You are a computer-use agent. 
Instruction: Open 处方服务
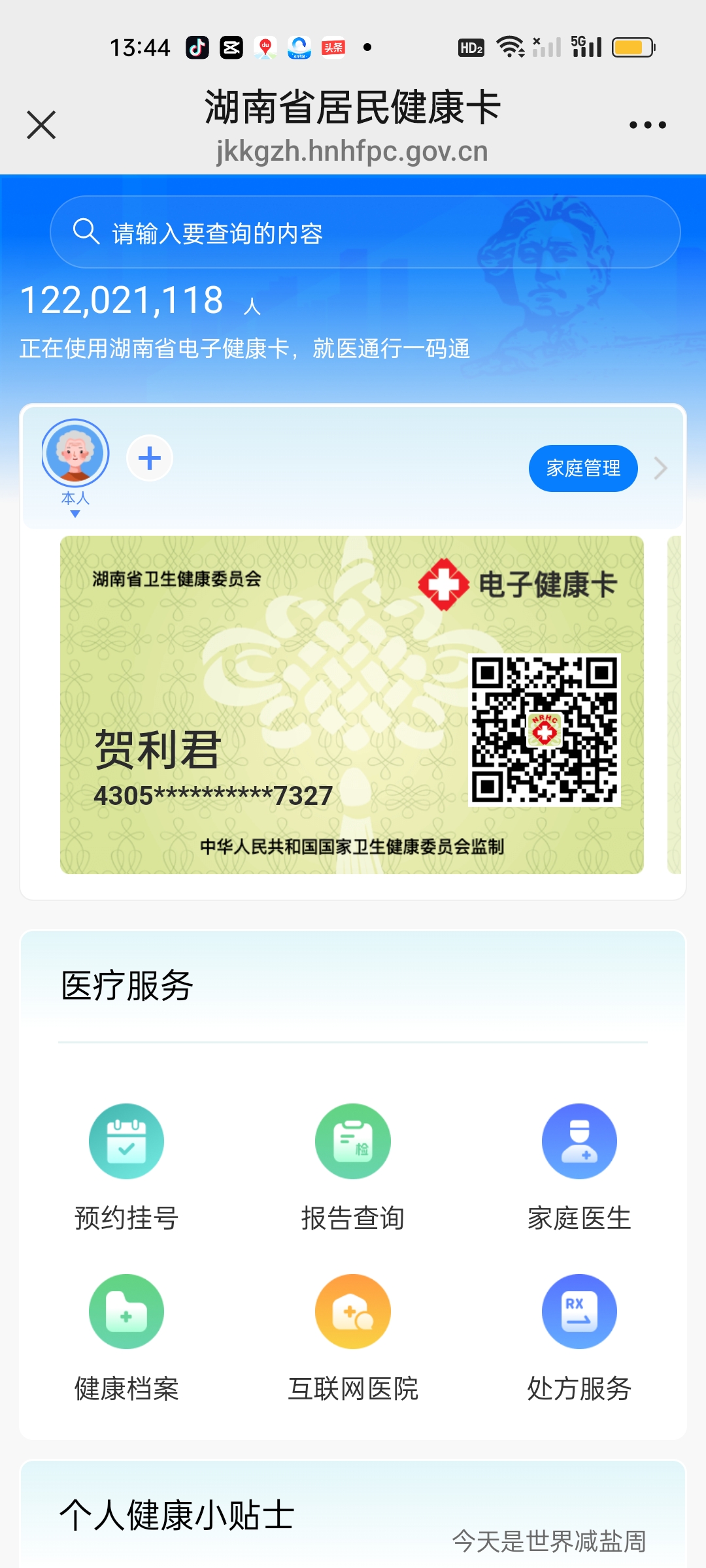pyautogui.click(x=579, y=1335)
